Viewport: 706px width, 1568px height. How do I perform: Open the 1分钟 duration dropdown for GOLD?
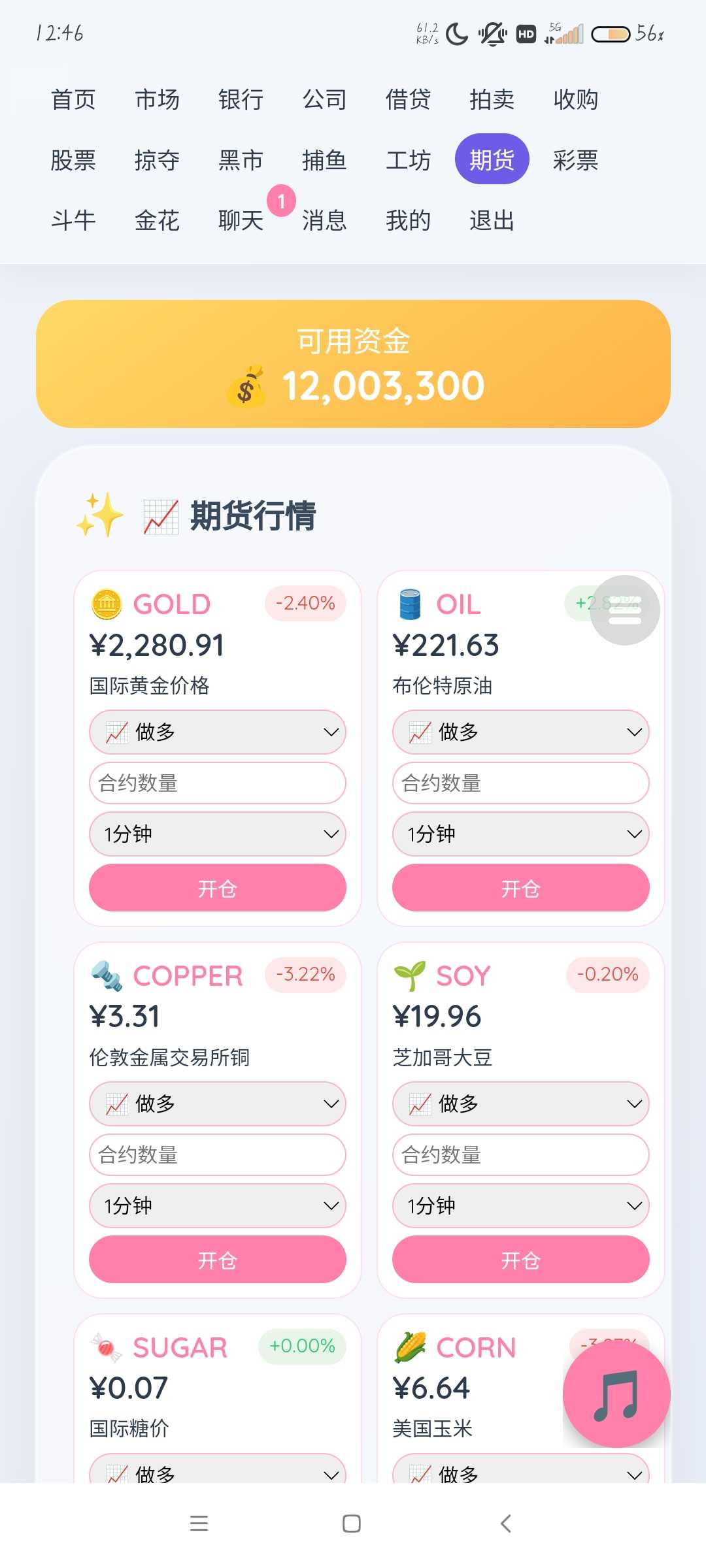(217, 834)
